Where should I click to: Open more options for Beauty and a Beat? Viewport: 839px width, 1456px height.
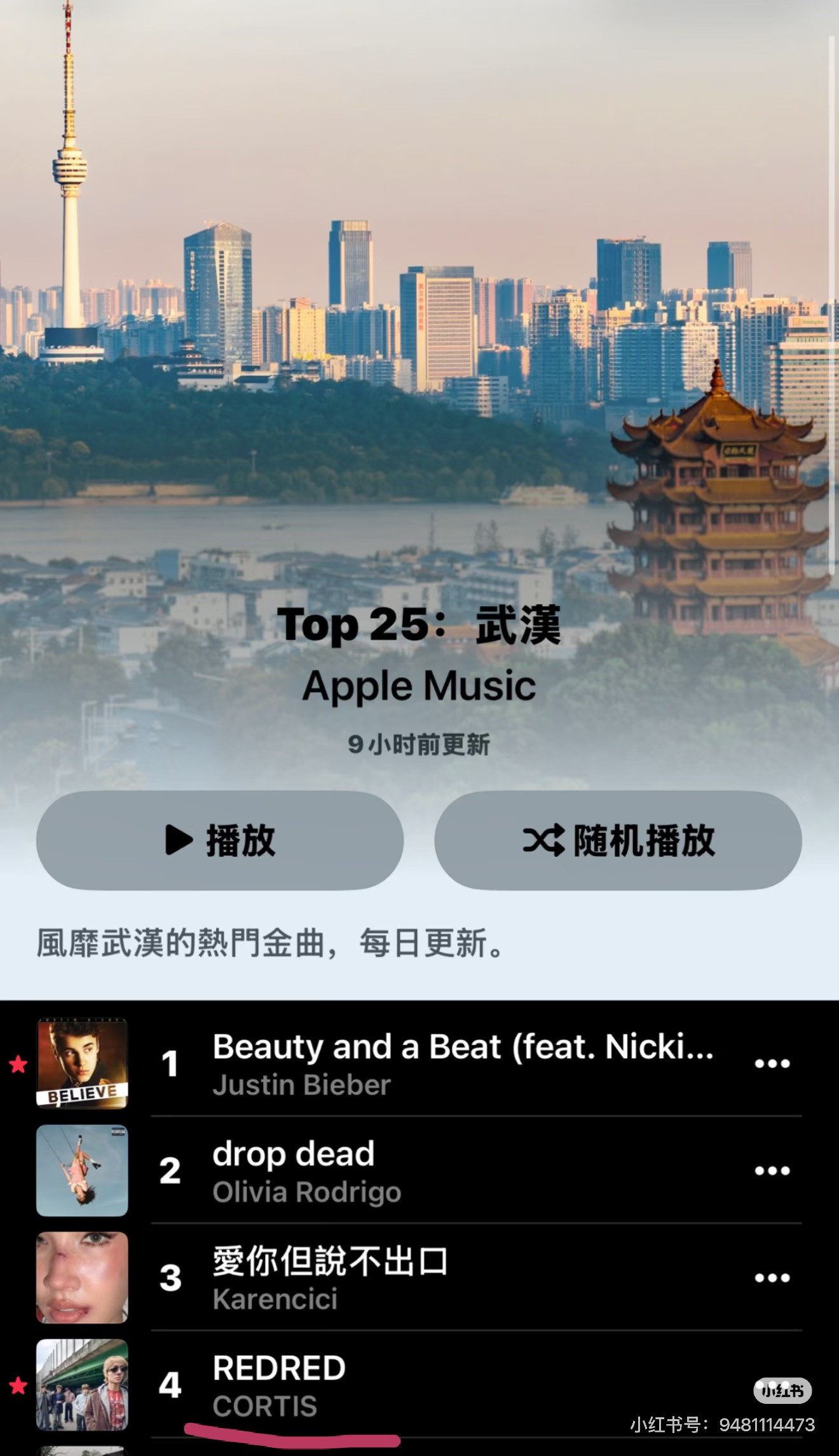point(772,1063)
